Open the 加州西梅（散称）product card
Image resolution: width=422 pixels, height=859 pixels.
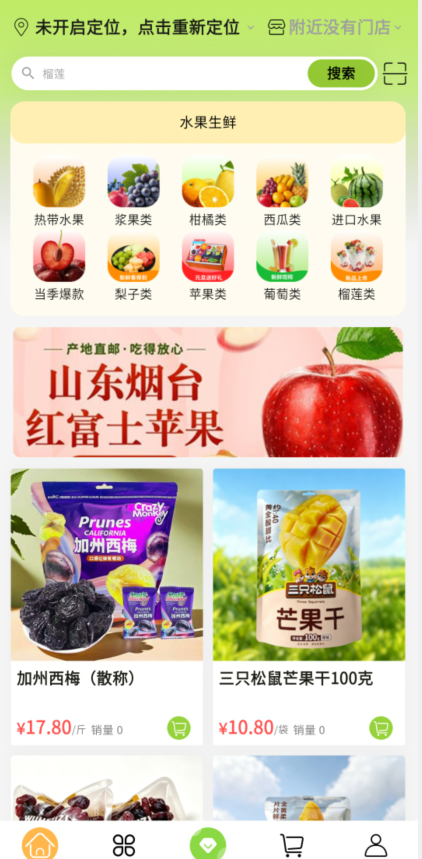(107, 606)
